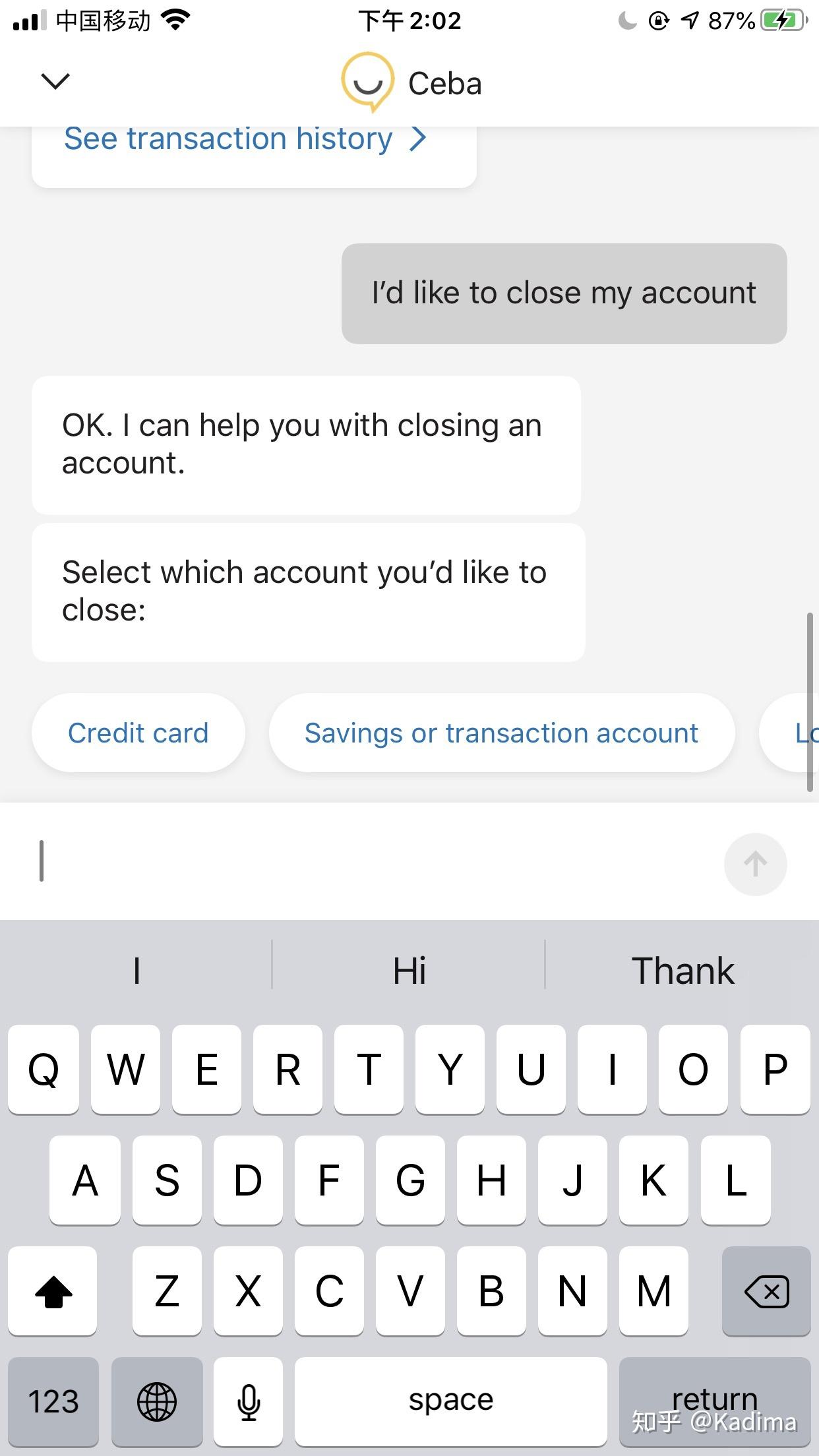
Task: Switch the keyboard to numbers with 123
Action: pos(53,1401)
